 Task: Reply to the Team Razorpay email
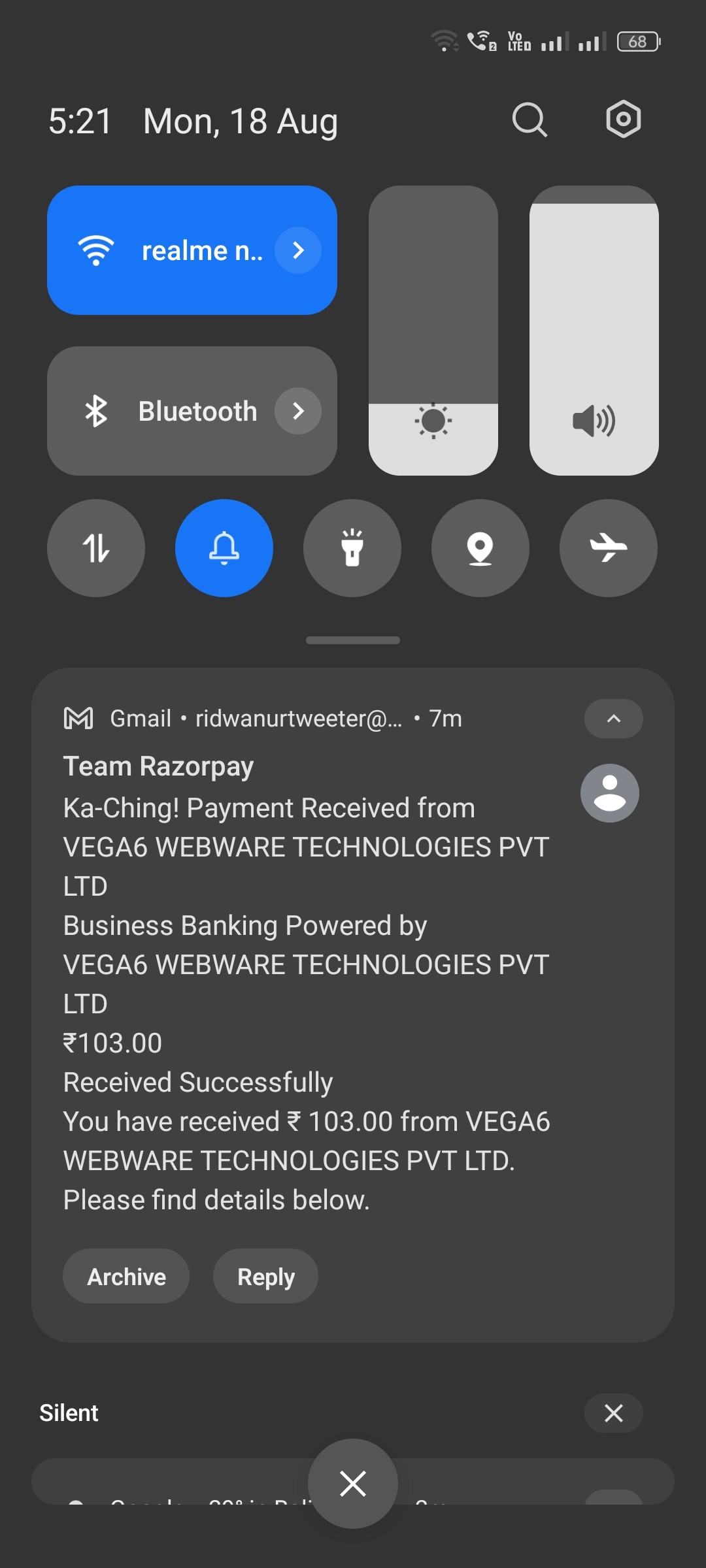pyautogui.click(x=265, y=1276)
